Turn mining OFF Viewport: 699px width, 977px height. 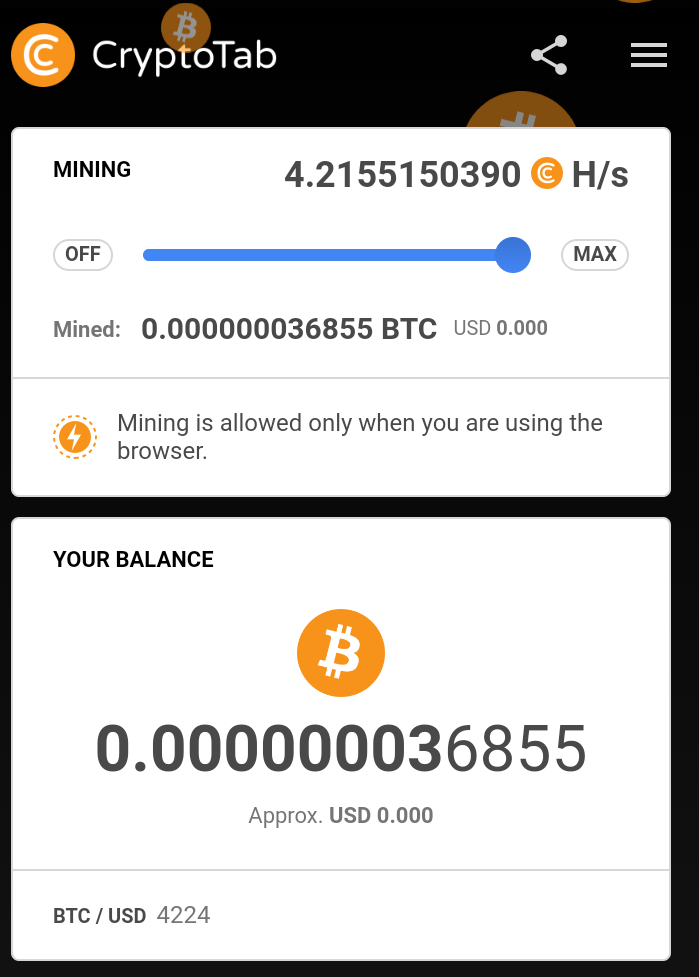(83, 254)
